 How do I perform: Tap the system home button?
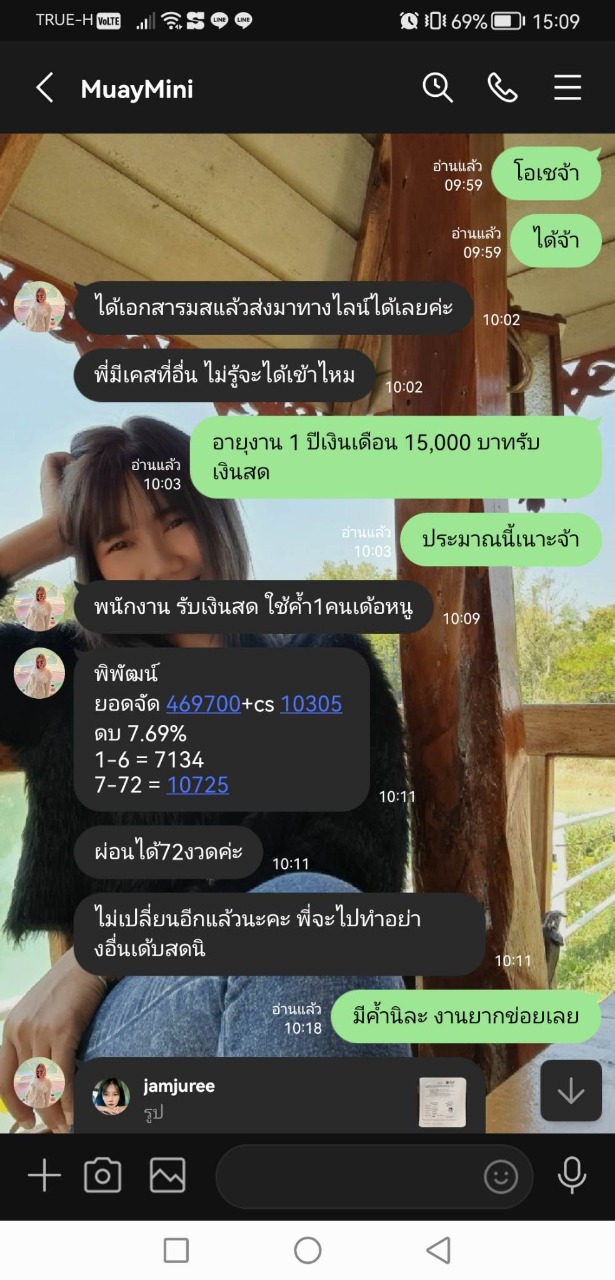point(307,1250)
